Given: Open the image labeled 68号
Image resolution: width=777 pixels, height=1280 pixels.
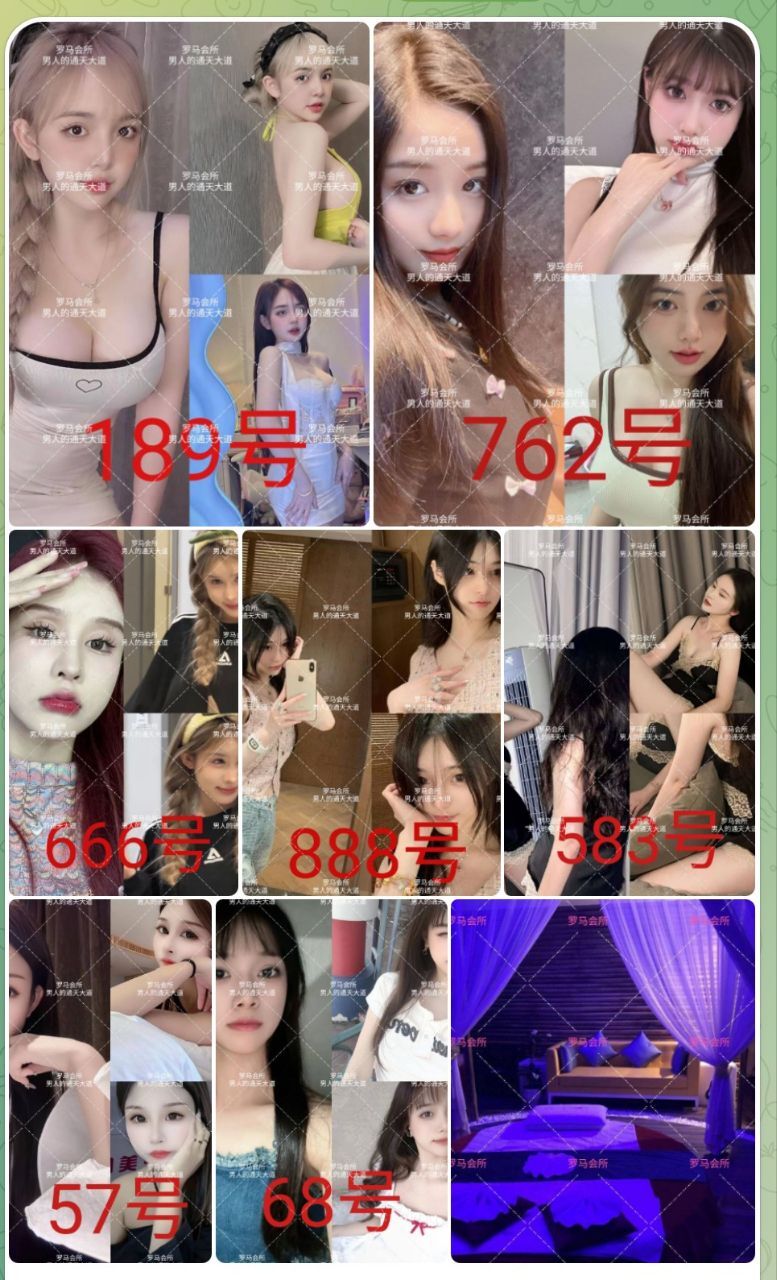Looking at the screenshot, I should [x=331, y=1080].
